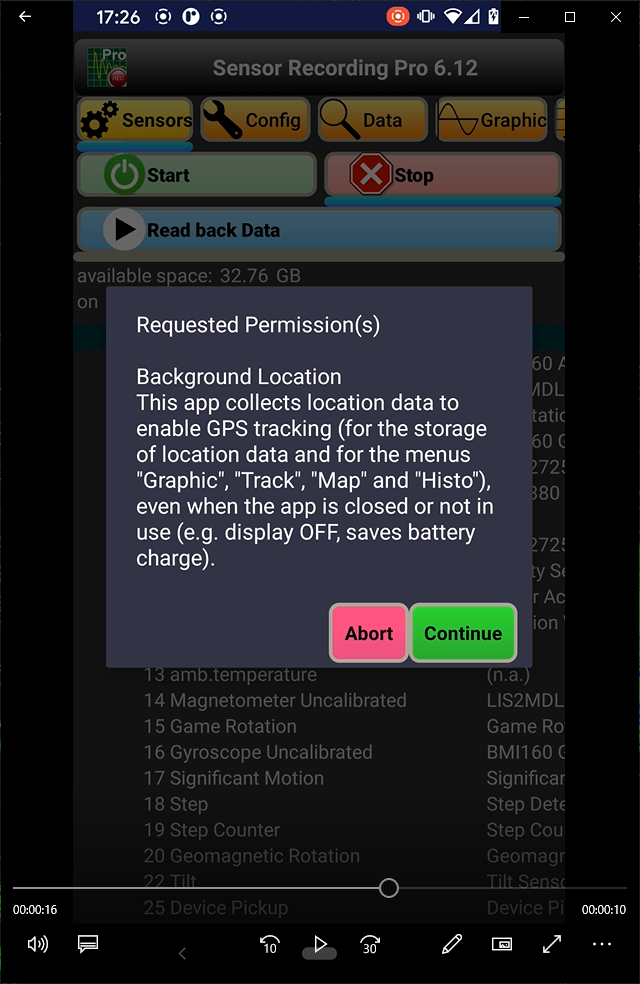The width and height of the screenshot is (640, 984).
Task: Enter full screen mode
Action: tap(552, 944)
